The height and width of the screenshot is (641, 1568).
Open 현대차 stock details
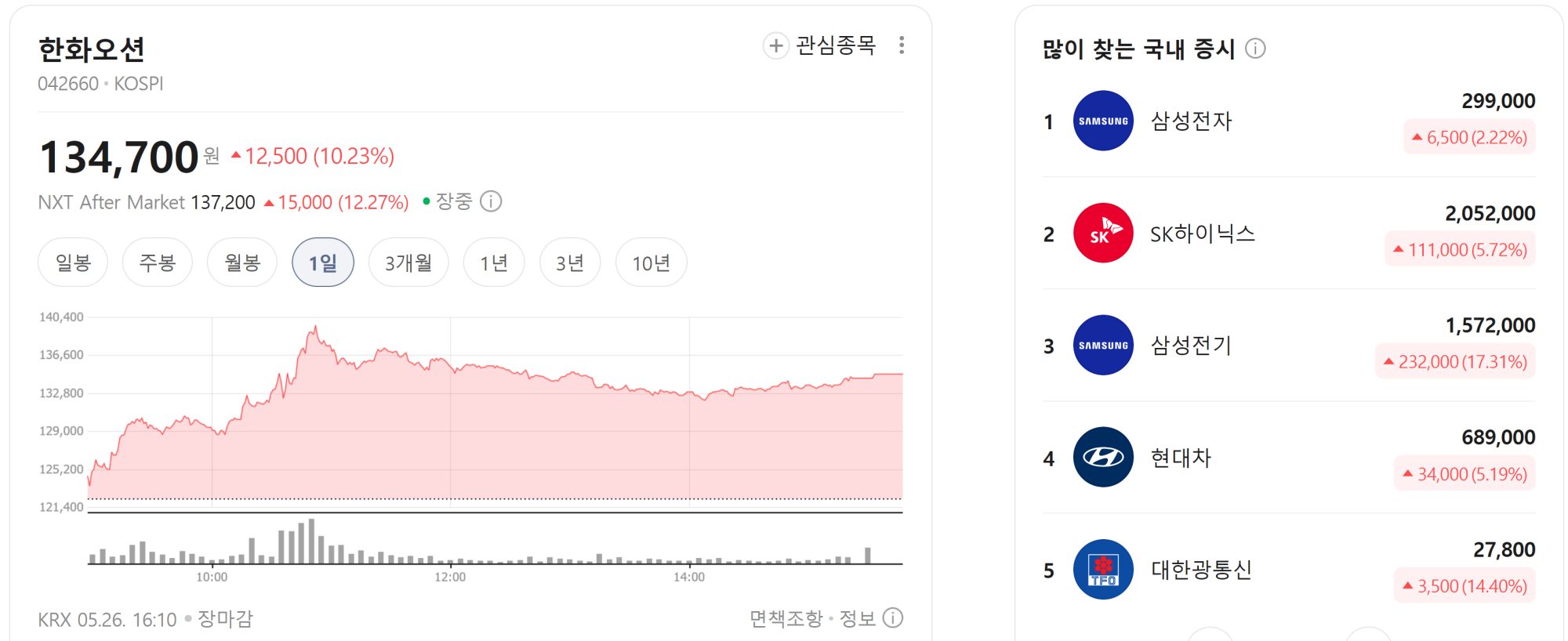1289,458
